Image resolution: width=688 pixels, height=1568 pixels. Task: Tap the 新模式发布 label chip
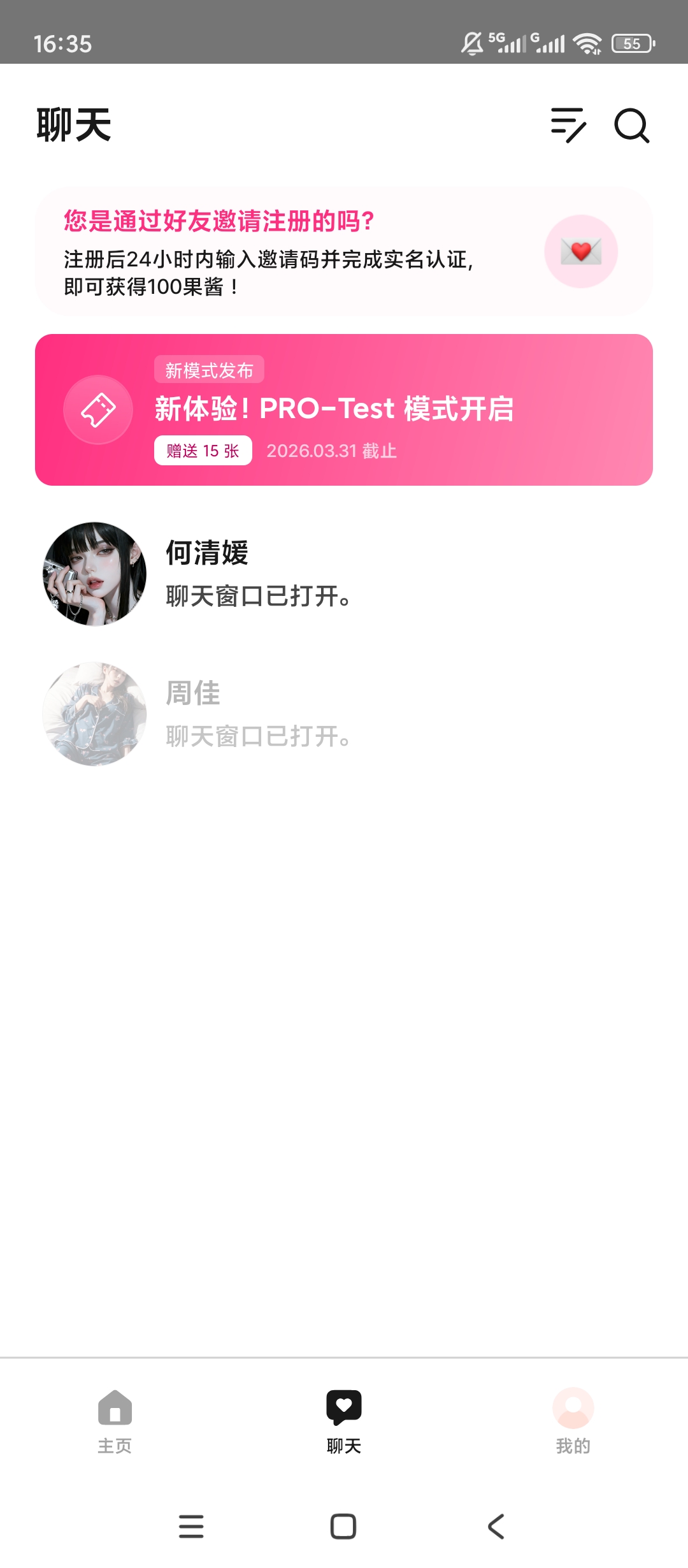point(209,368)
